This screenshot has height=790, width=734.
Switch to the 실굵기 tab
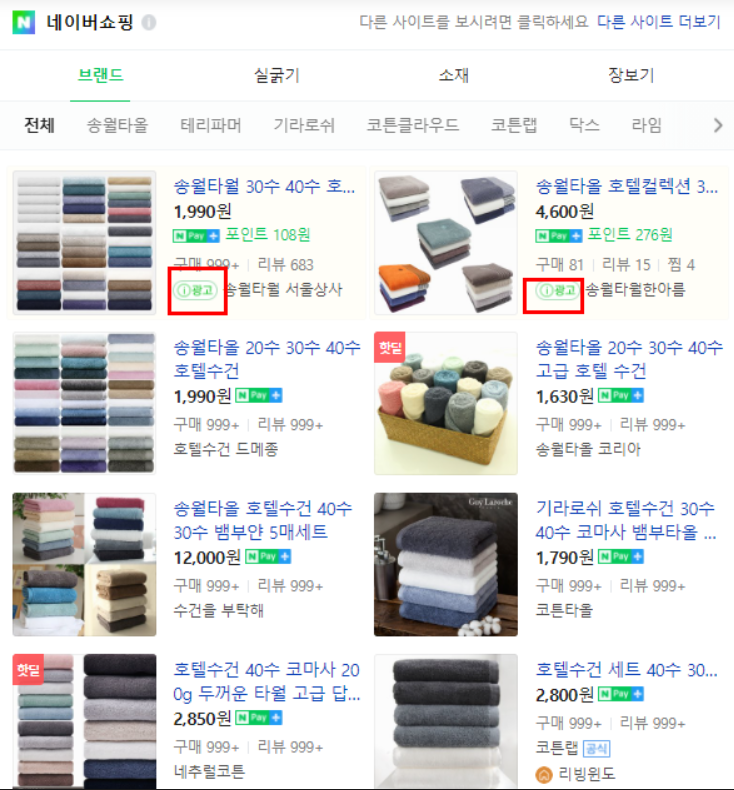point(277,75)
